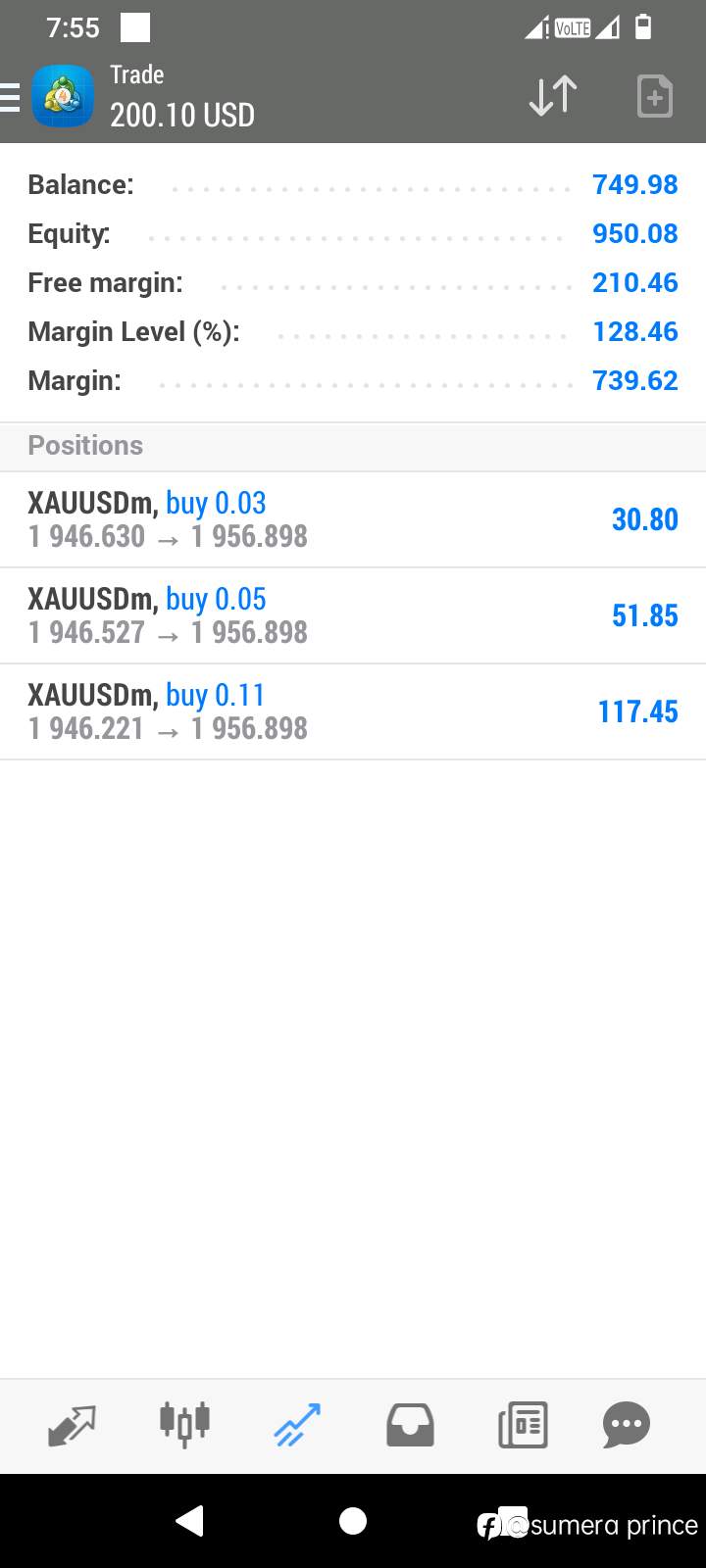Viewport: 706px width, 1568px height.
Task: Switch to the Quotes tab
Action: coord(72,1425)
